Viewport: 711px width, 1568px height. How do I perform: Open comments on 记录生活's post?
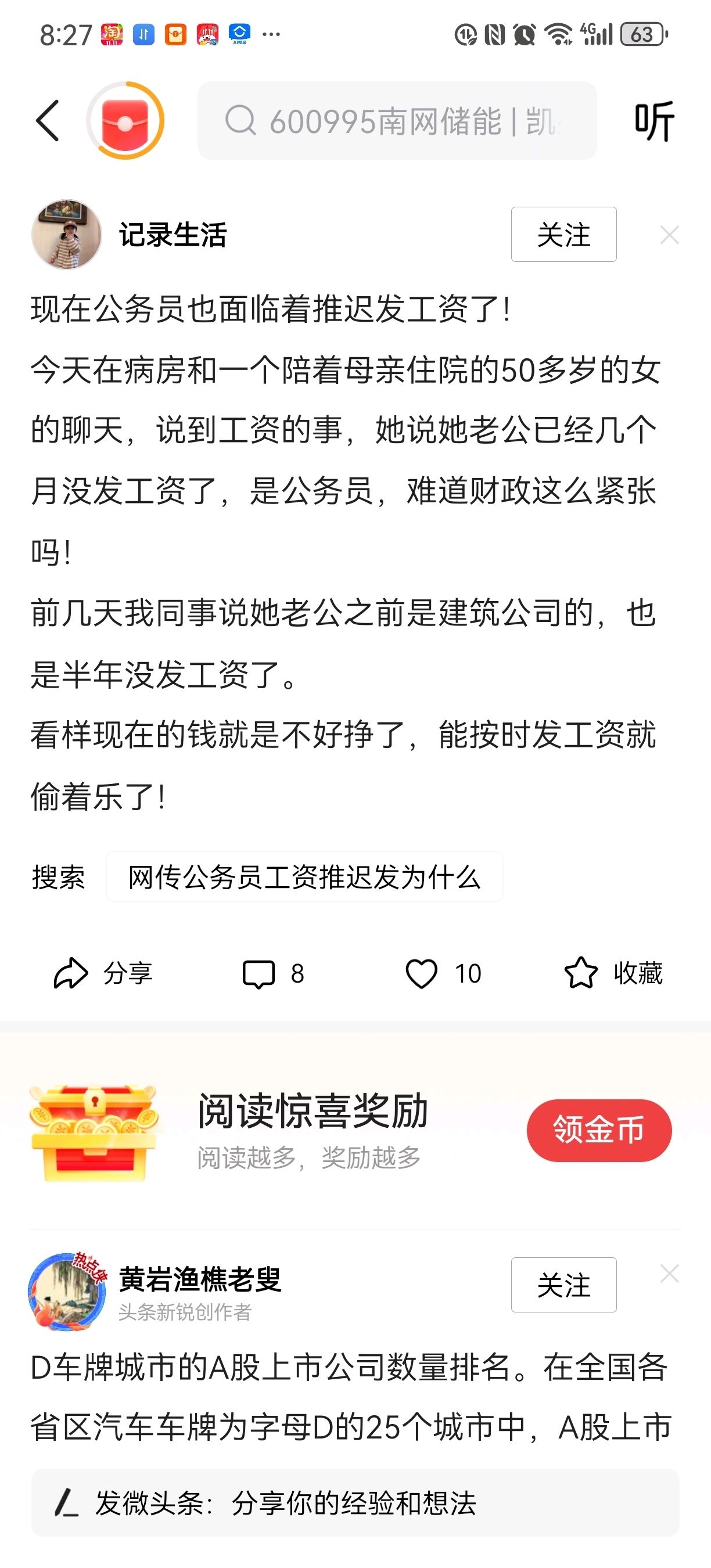[x=272, y=973]
